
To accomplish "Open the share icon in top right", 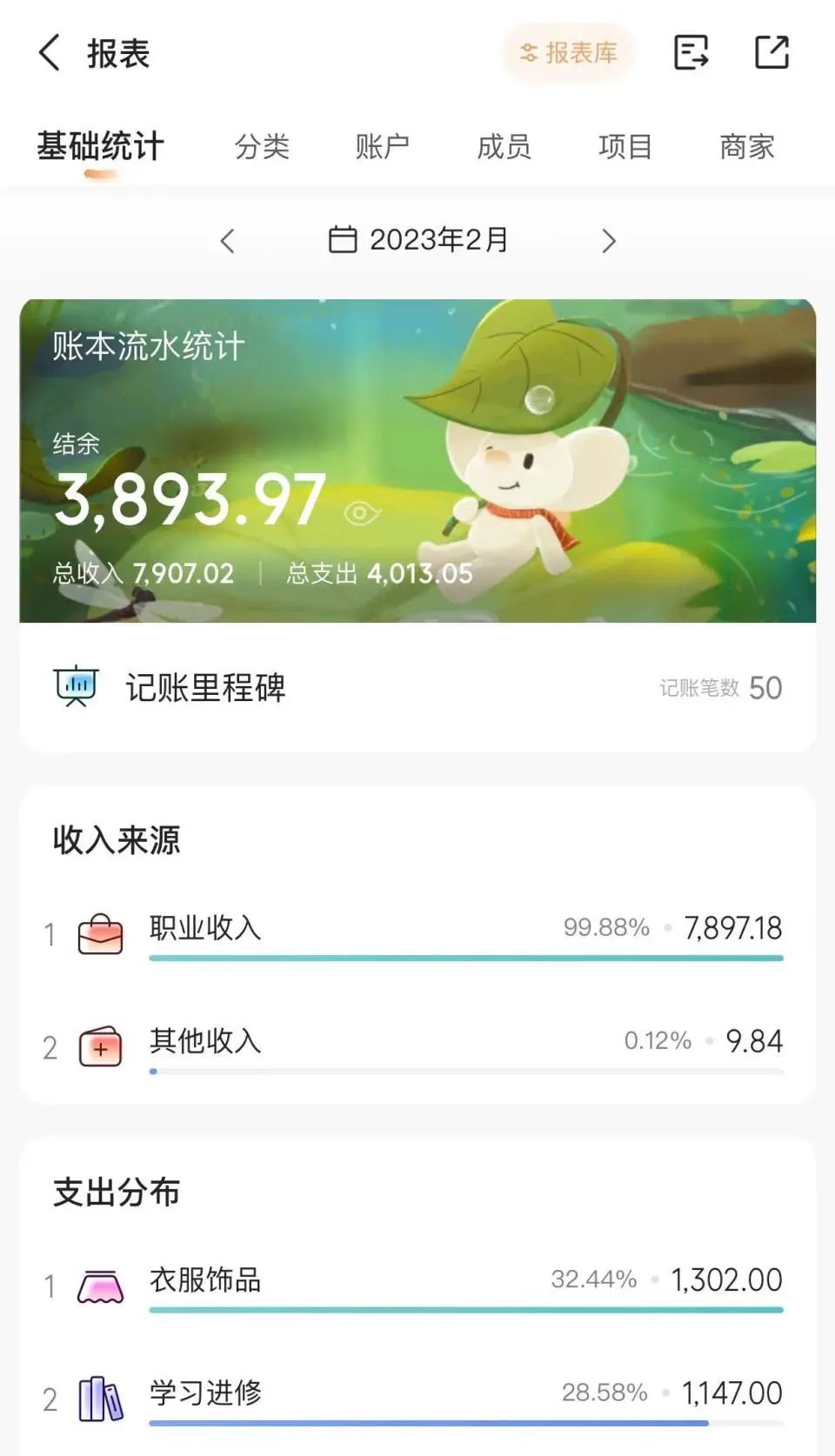I will [x=772, y=53].
